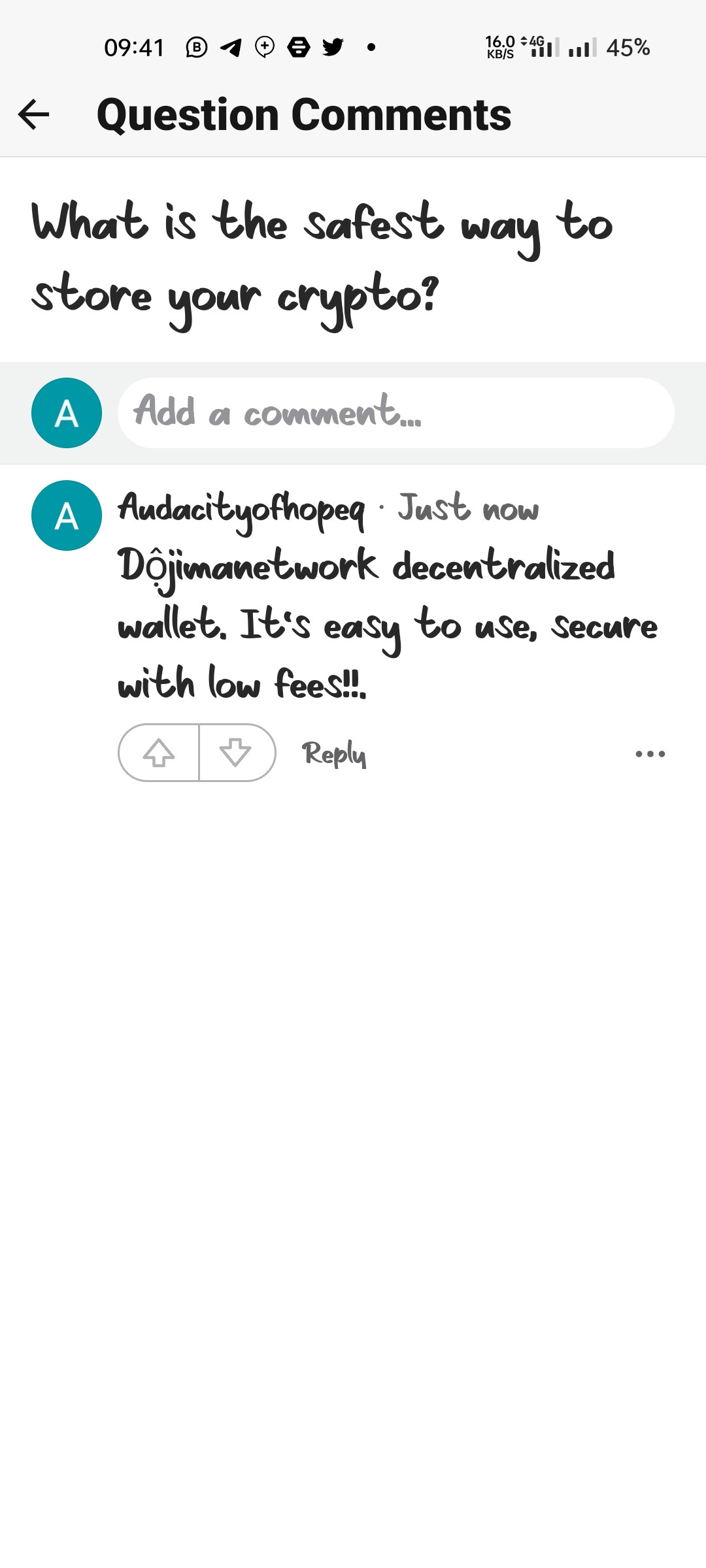
Task: Open the three-dot menu on the comment
Action: pos(650,754)
